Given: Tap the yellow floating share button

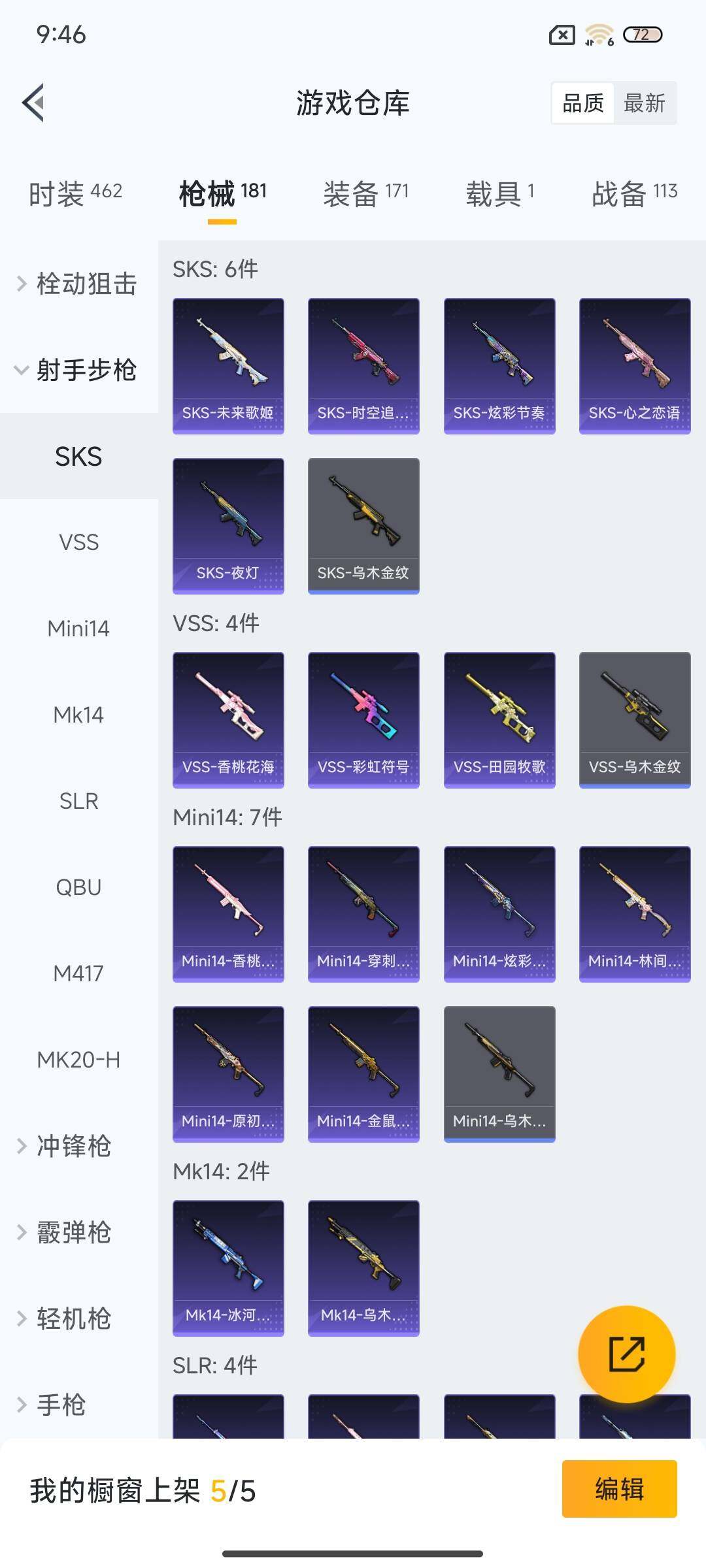Looking at the screenshot, I should coord(626,1354).
